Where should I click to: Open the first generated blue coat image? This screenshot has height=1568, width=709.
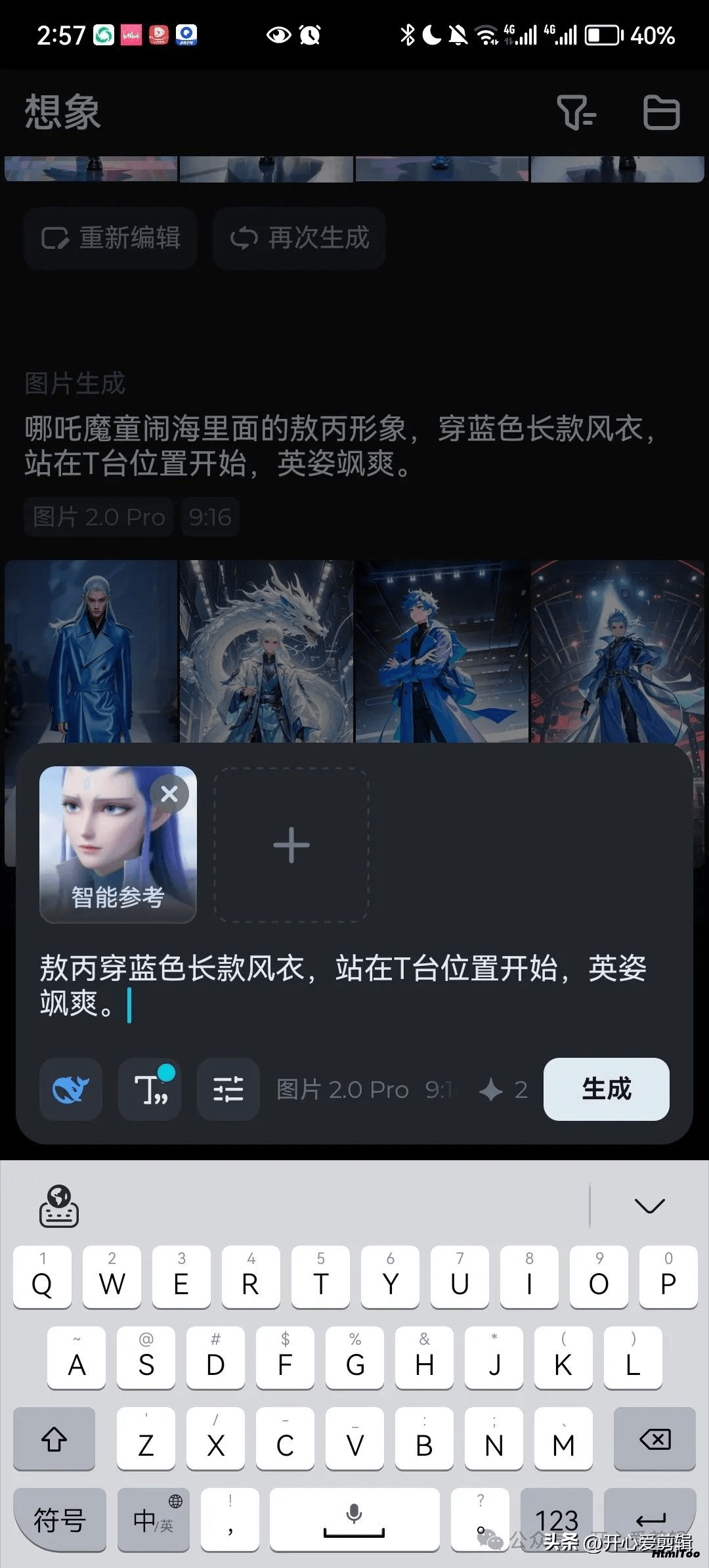91,651
